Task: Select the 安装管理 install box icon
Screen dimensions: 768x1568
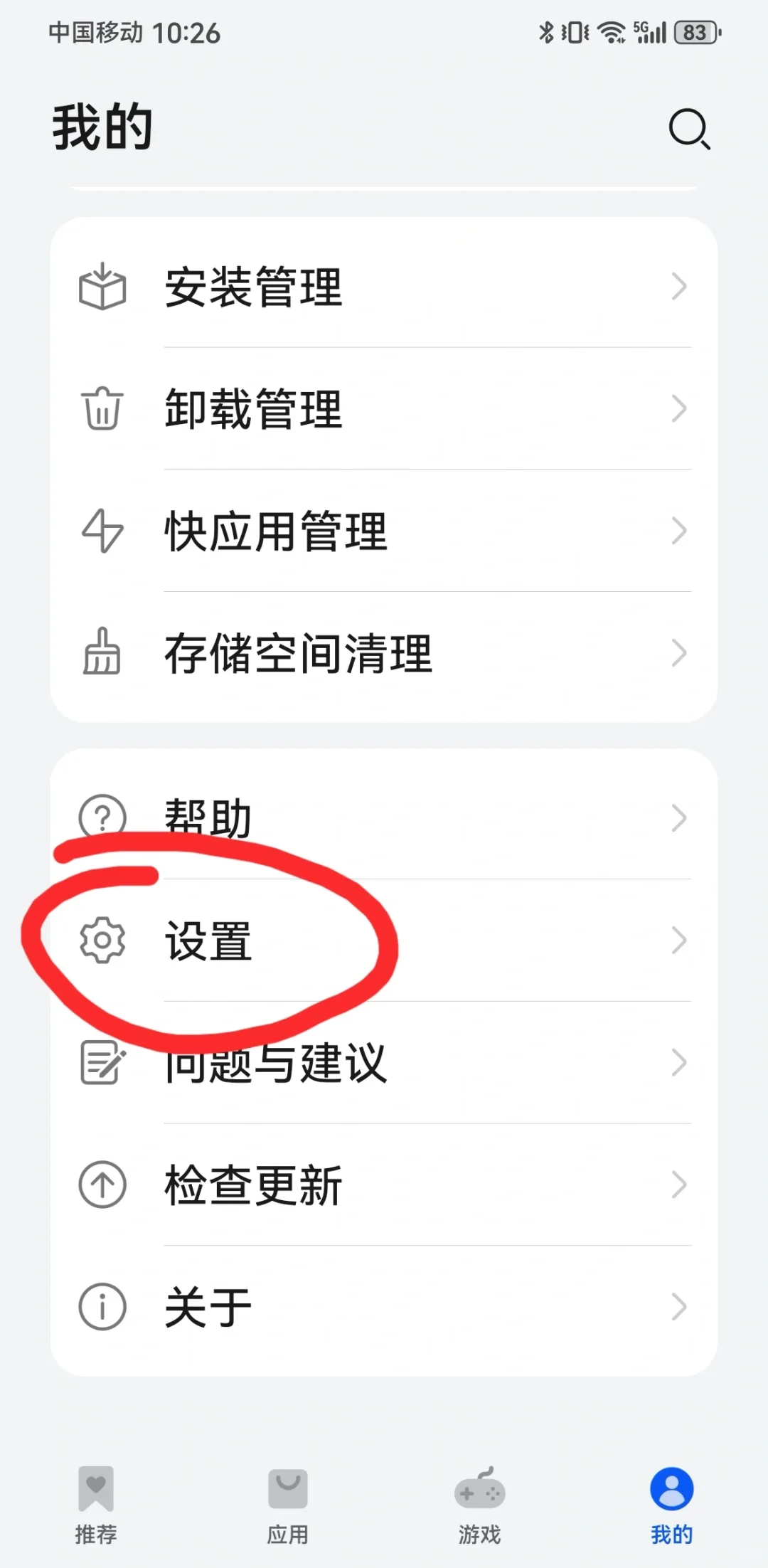Action: 102,287
